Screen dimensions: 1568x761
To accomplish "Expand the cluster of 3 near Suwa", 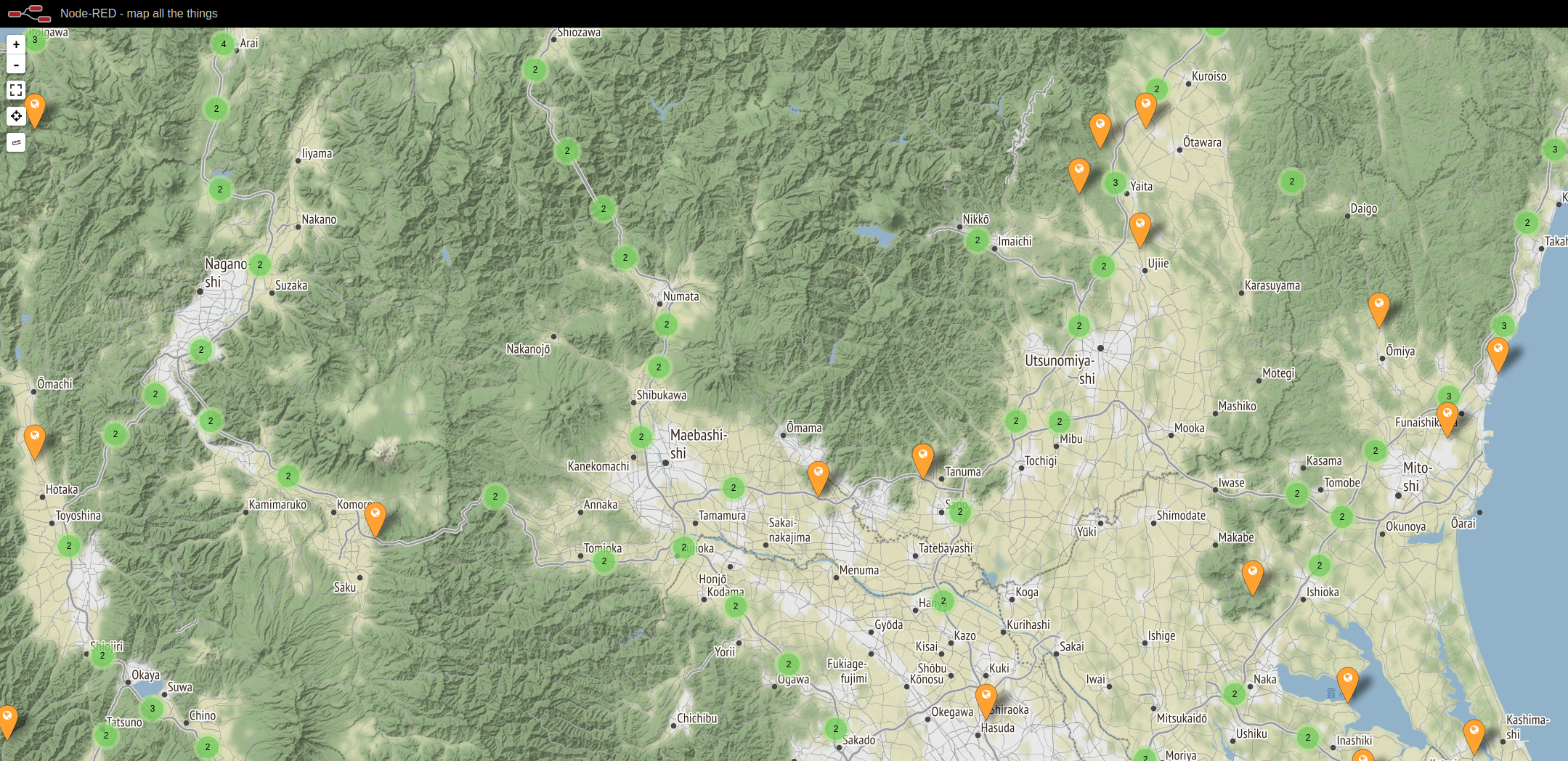I will pos(152,709).
